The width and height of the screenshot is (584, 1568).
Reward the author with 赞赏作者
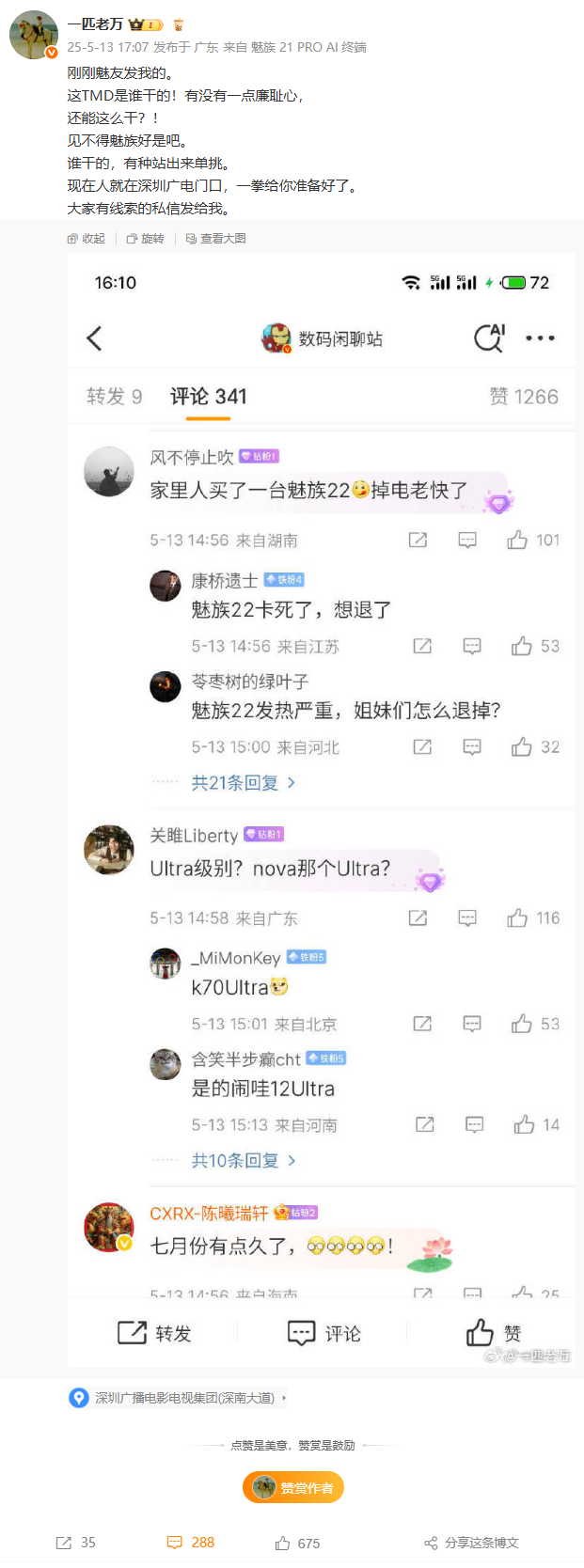pos(293,1488)
